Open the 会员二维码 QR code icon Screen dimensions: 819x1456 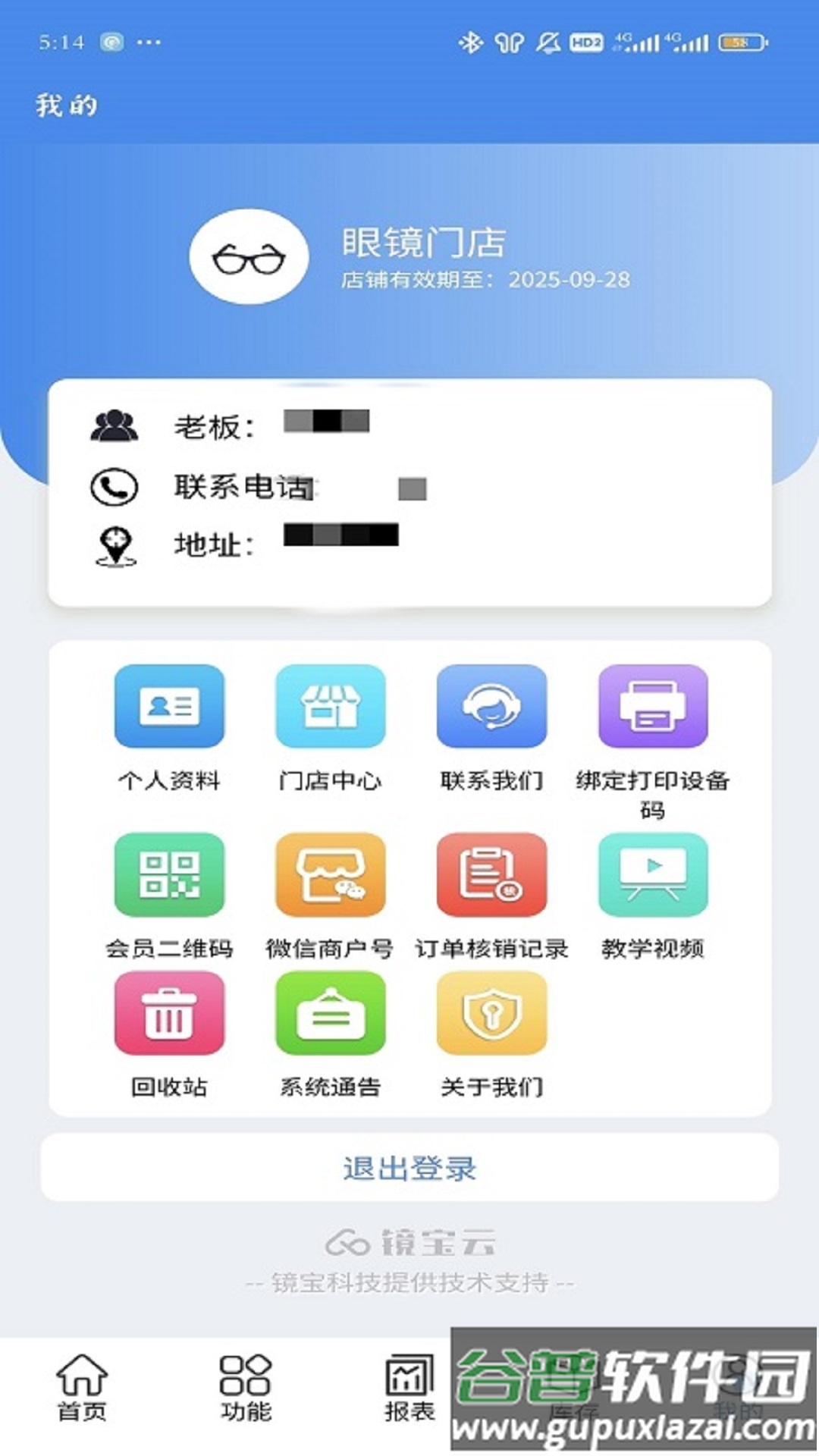point(170,874)
